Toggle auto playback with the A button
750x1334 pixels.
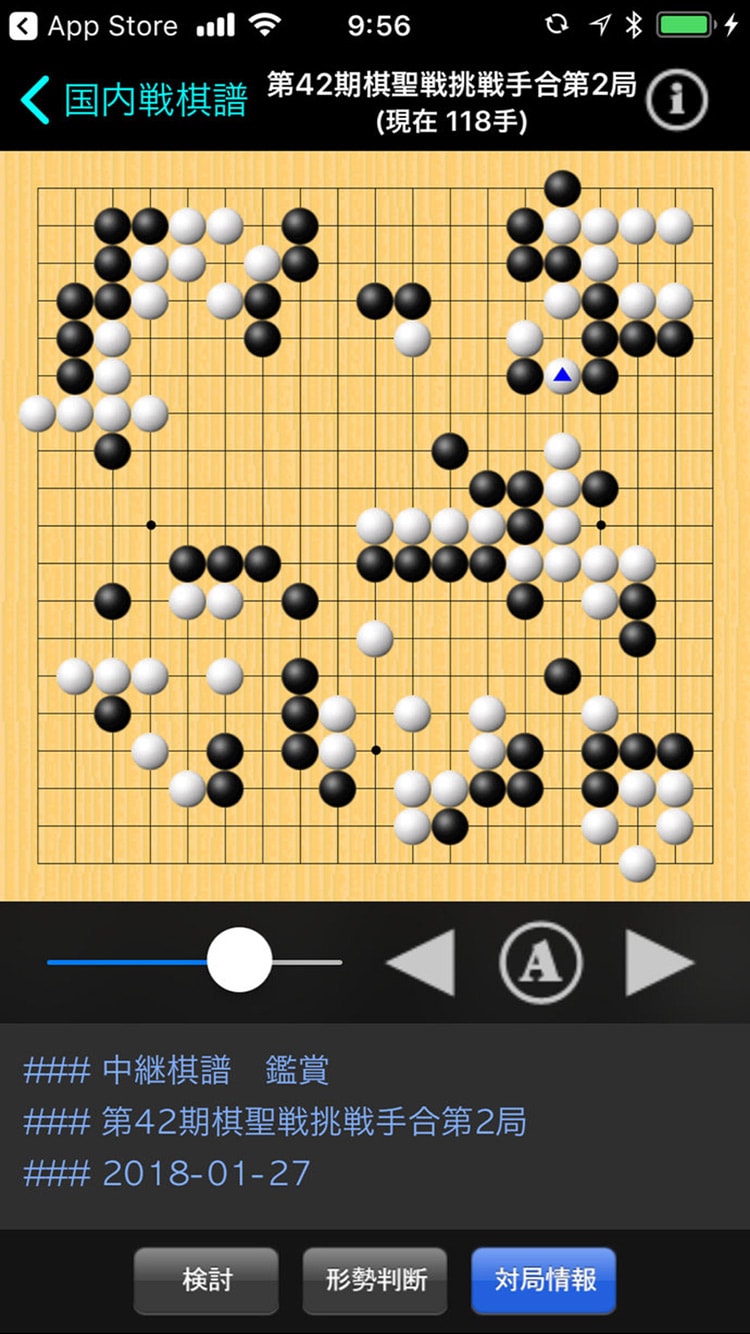(541, 962)
